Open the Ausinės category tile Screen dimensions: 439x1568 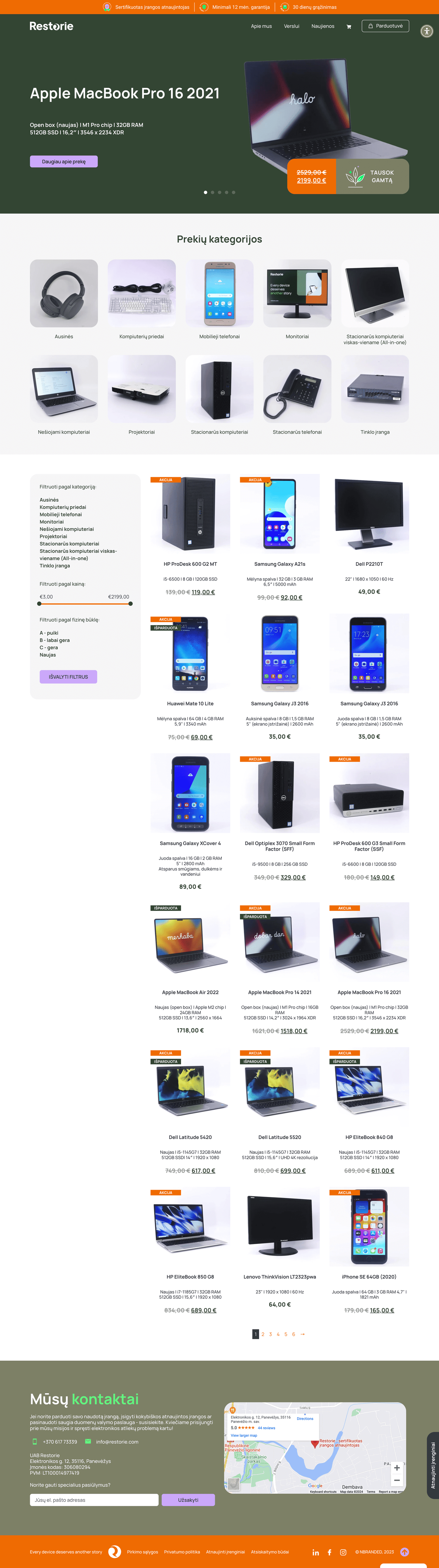[x=64, y=293]
